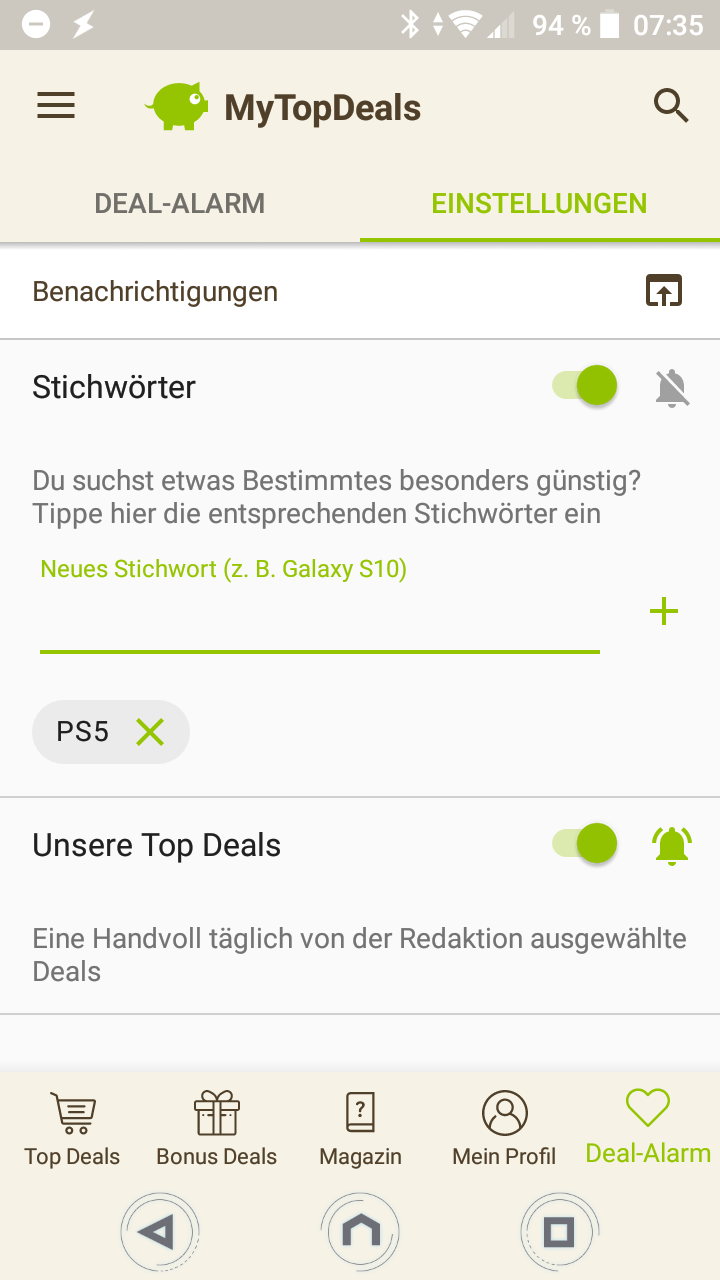Tap the muted bell next to Stichwörter

click(x=673, y=387)
